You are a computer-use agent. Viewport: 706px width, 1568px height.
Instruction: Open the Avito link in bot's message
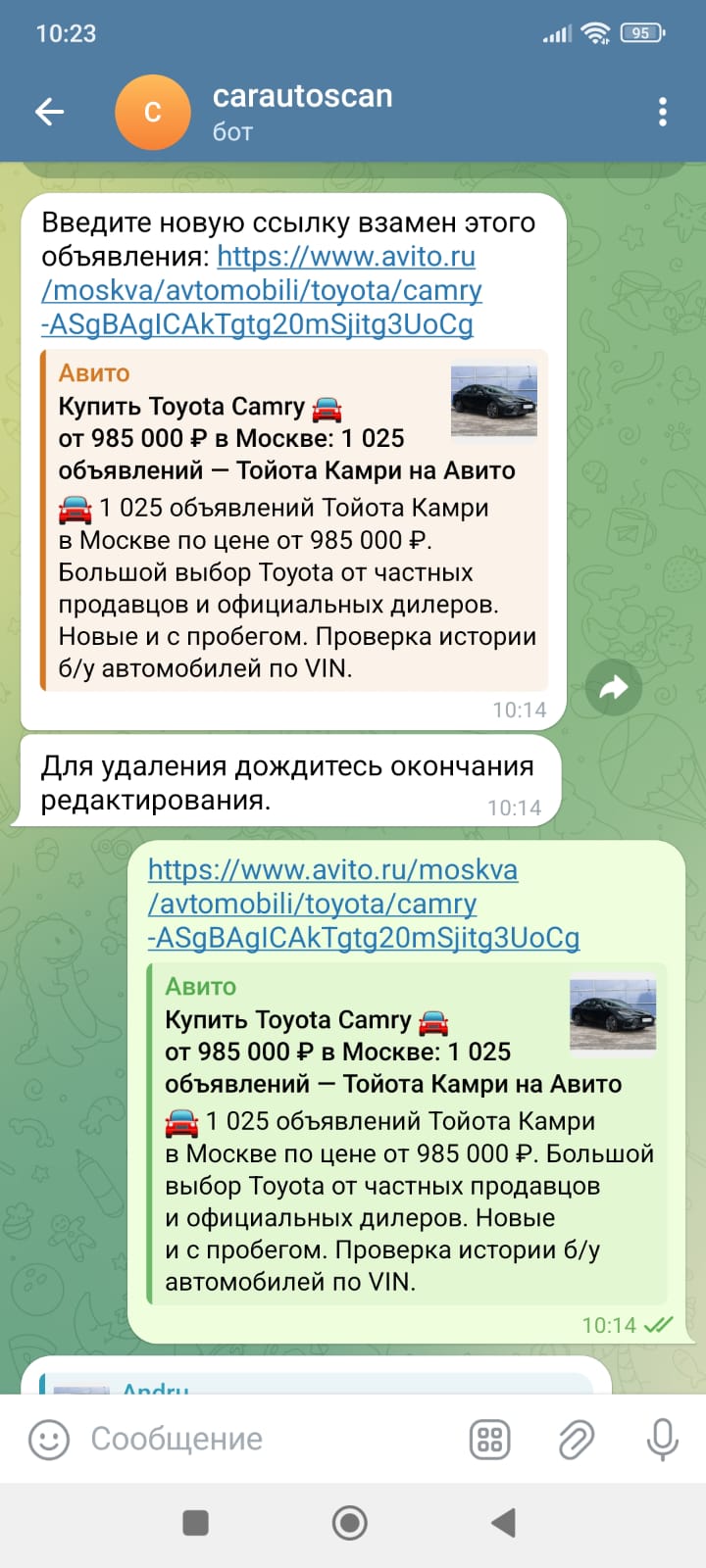(262, 290)
